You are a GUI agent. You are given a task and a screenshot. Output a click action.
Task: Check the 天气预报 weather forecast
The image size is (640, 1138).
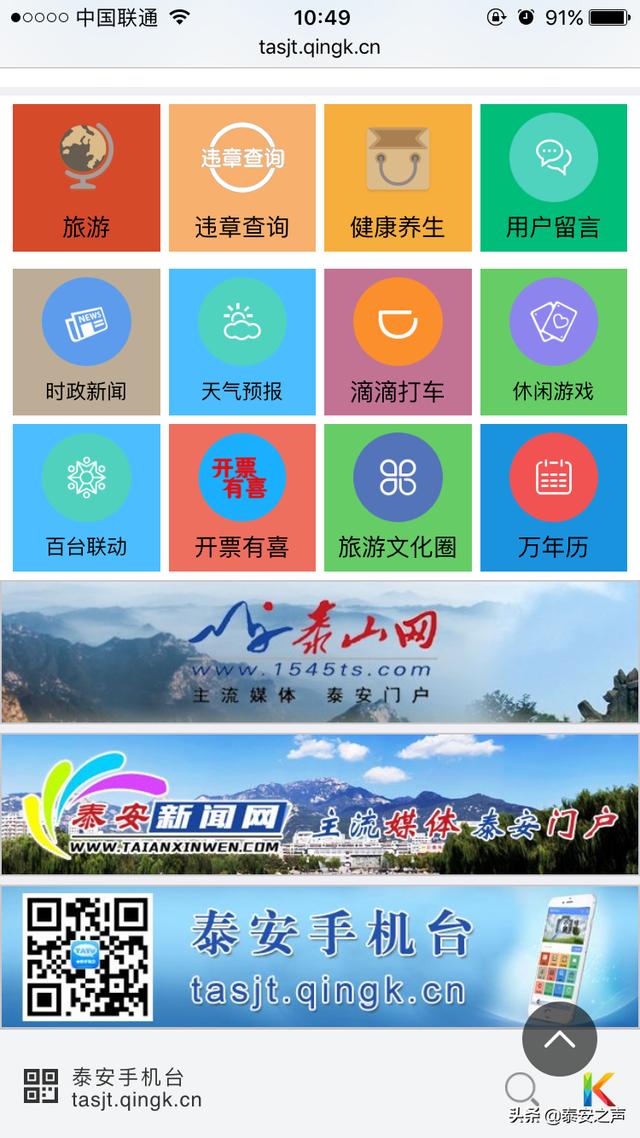(242, 342)
